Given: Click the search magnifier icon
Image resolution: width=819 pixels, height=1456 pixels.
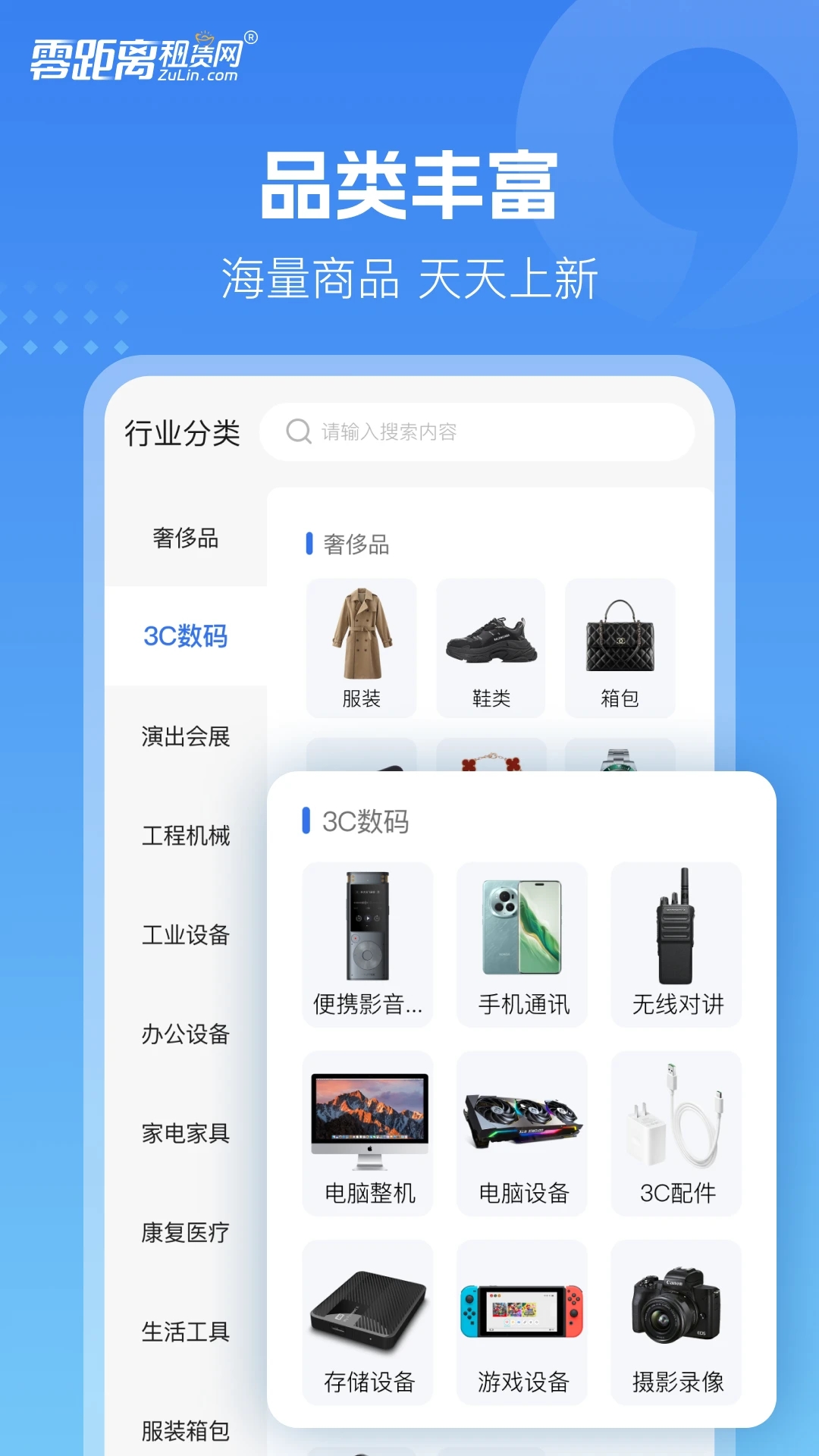Looking at the screenshot, I should click(x=297, y=431).
